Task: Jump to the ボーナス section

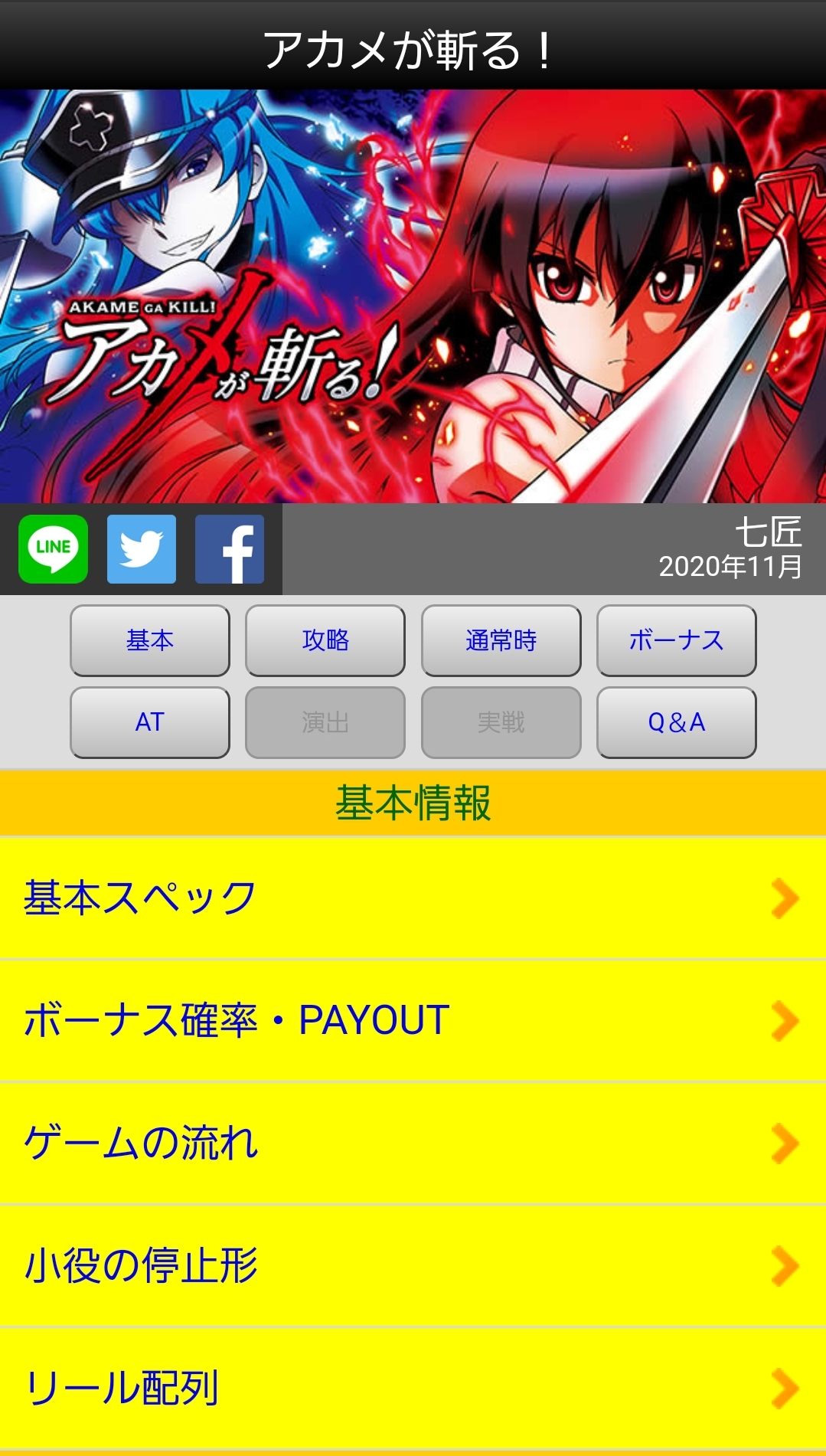Action: [x=677, y=640]
